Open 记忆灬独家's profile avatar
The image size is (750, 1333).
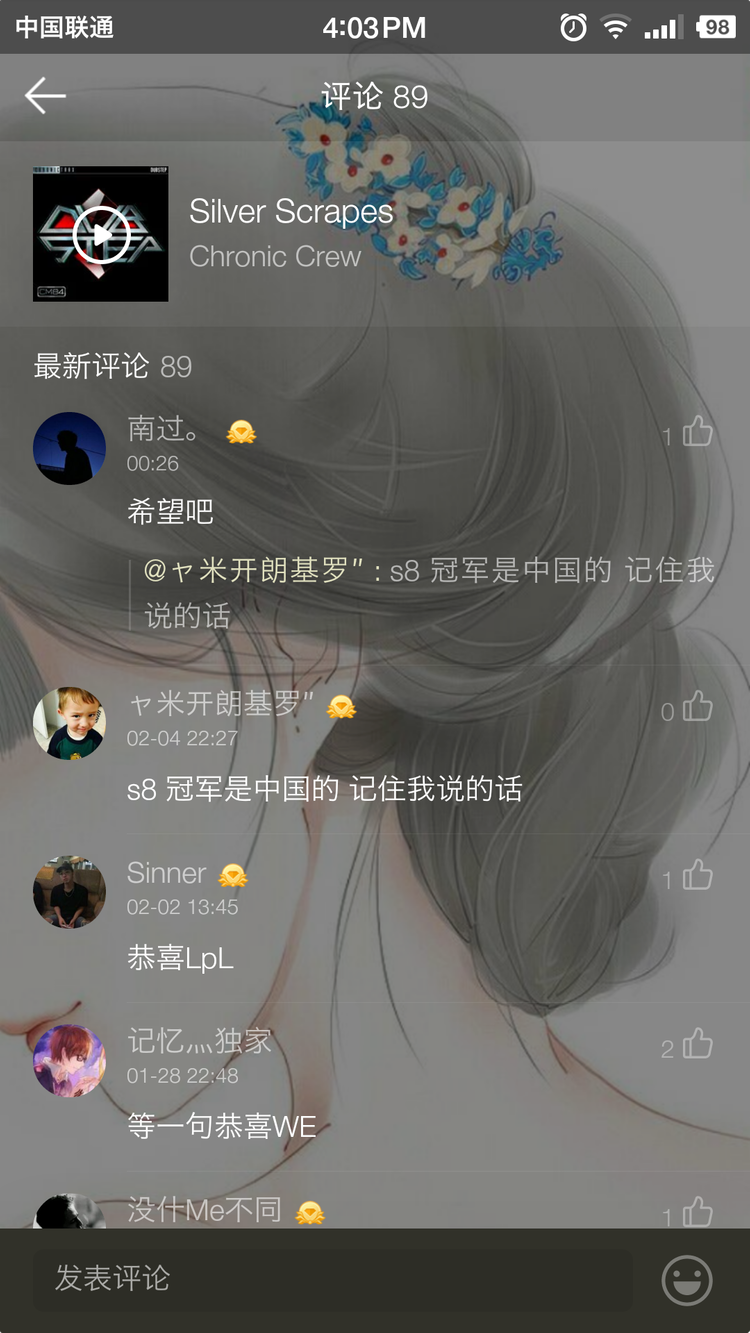69,1060
